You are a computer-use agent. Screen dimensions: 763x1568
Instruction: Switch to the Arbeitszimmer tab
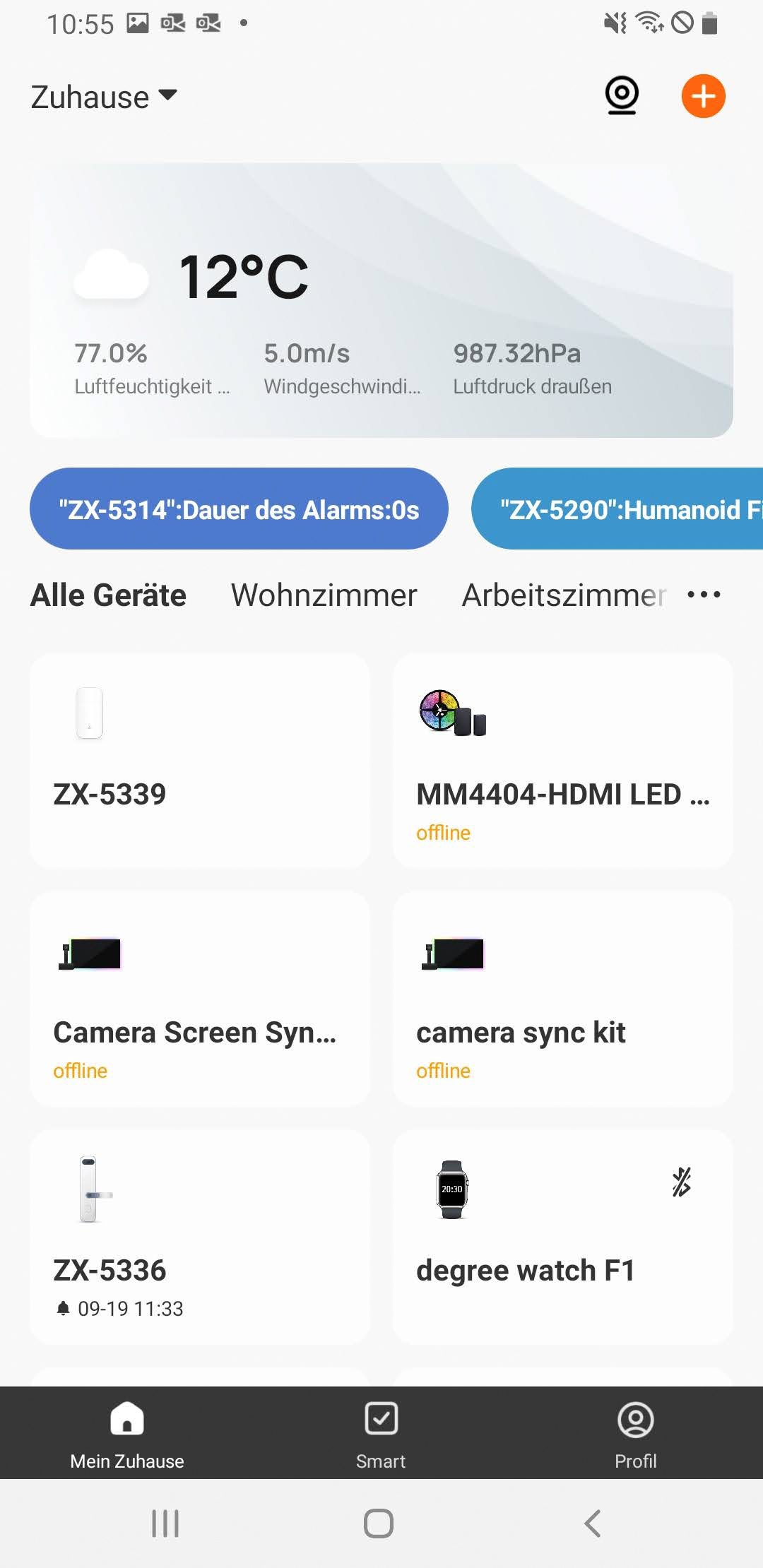[x=563, y=595]
